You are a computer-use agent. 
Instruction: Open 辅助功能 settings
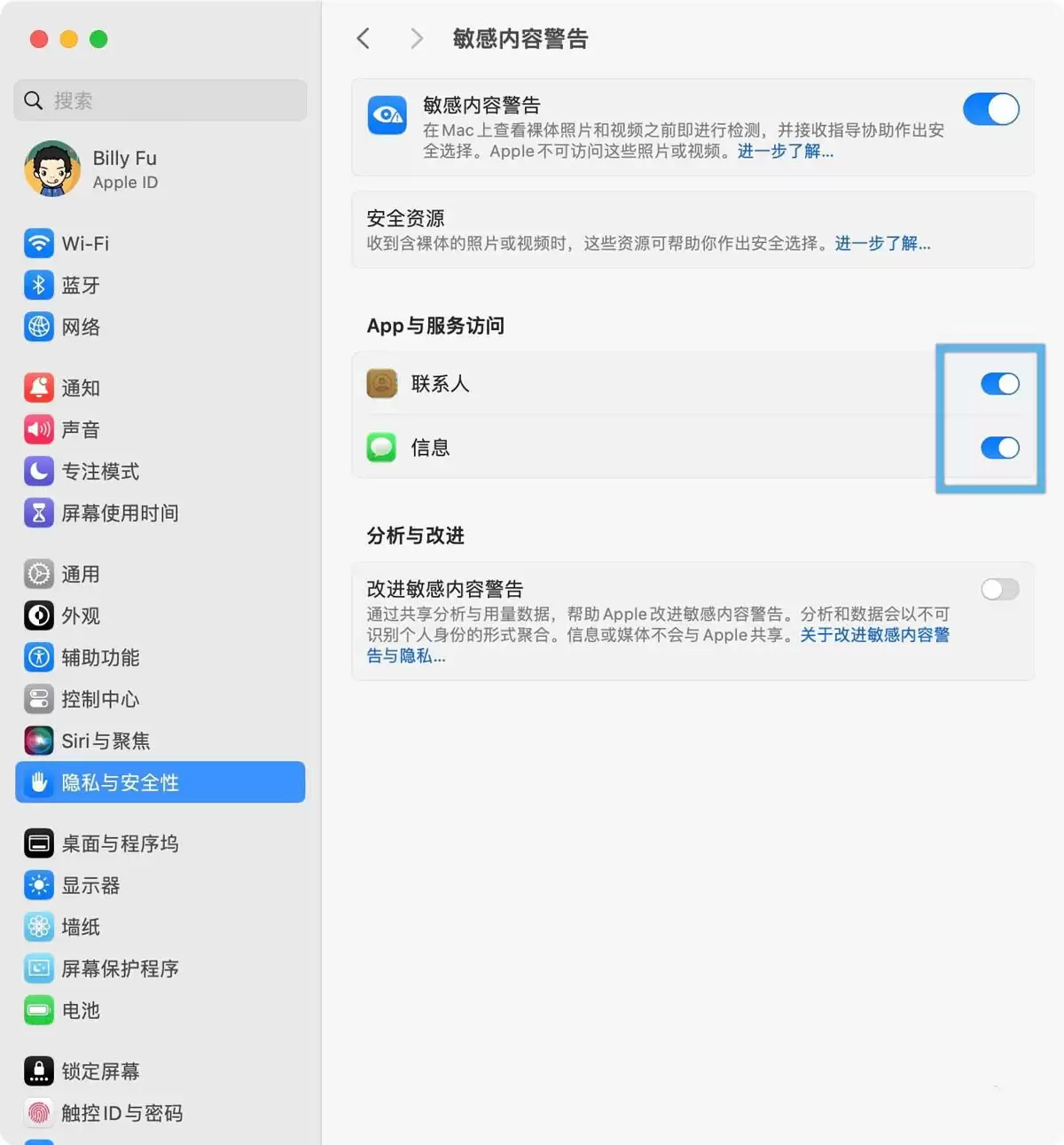99,657
